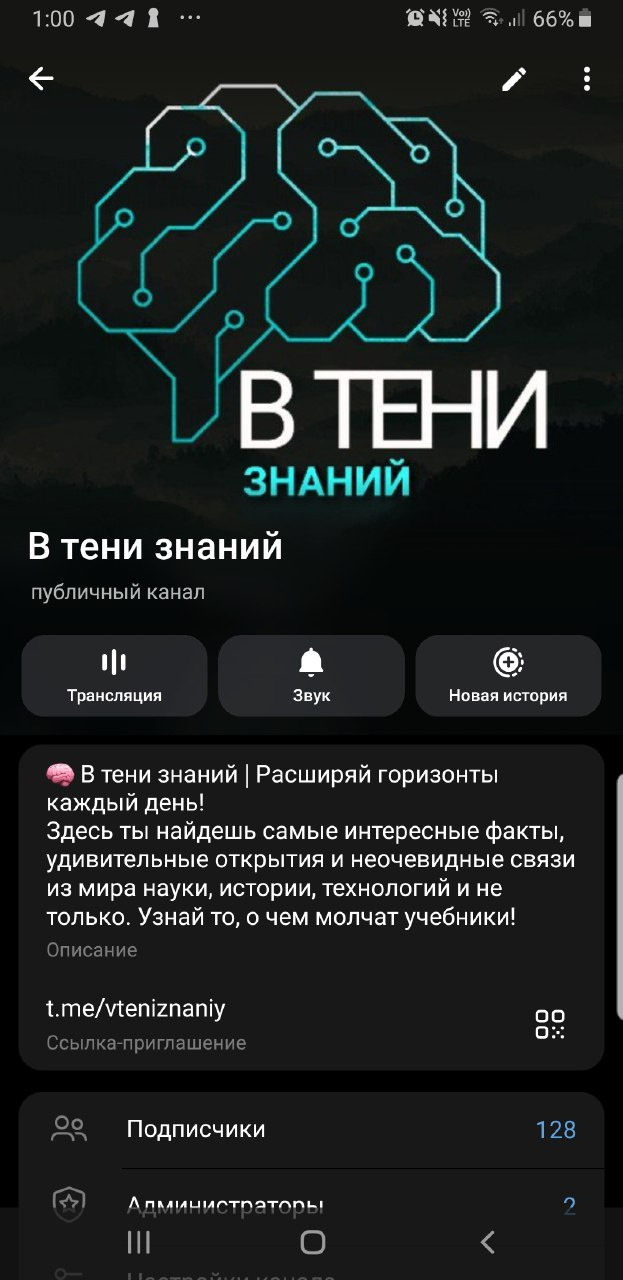Screen dimensions: 623x1280
Task: Open the three-dot overflow menu
Action: coord(587,79)
